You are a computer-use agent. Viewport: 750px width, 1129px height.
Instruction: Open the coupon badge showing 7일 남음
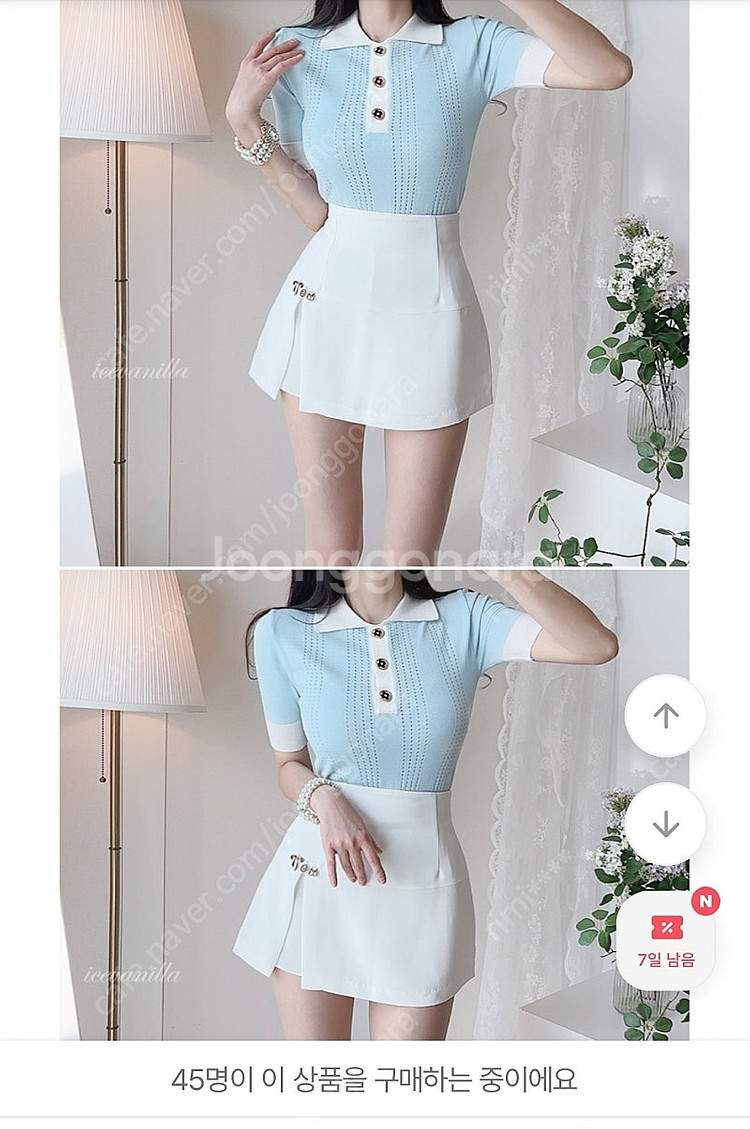coord(666,940)
